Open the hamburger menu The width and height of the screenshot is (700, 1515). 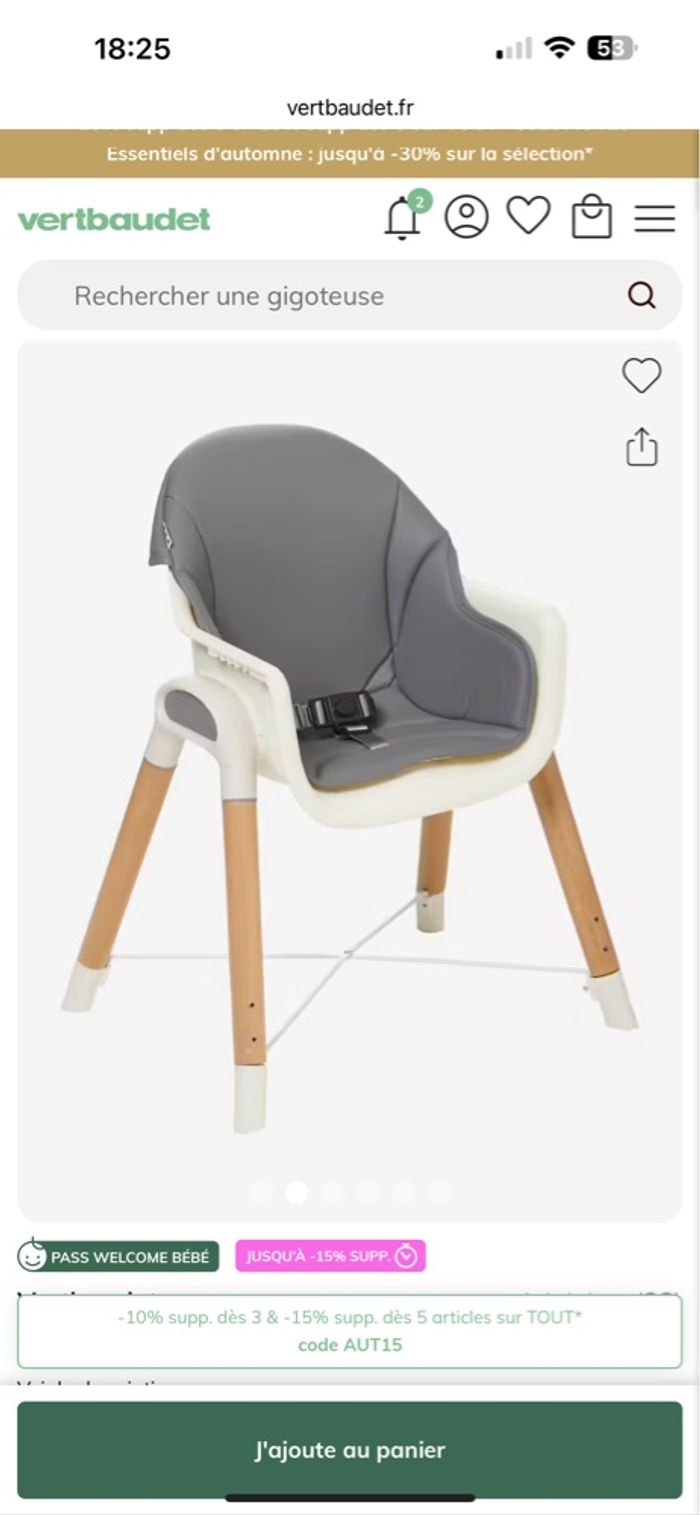655,218
